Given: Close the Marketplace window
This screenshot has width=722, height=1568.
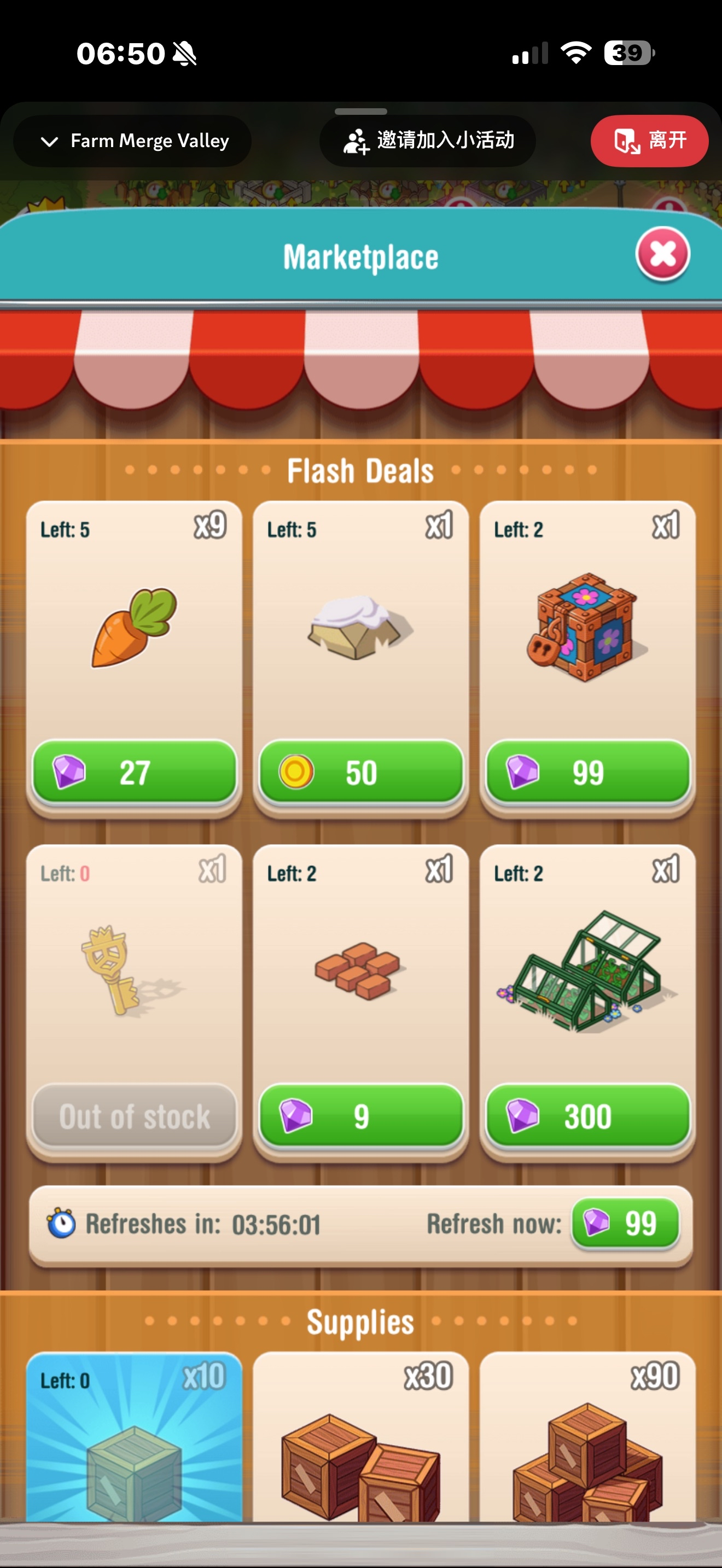Looking at the screenshot, I should pyautogui.click(x=662, y=254).
